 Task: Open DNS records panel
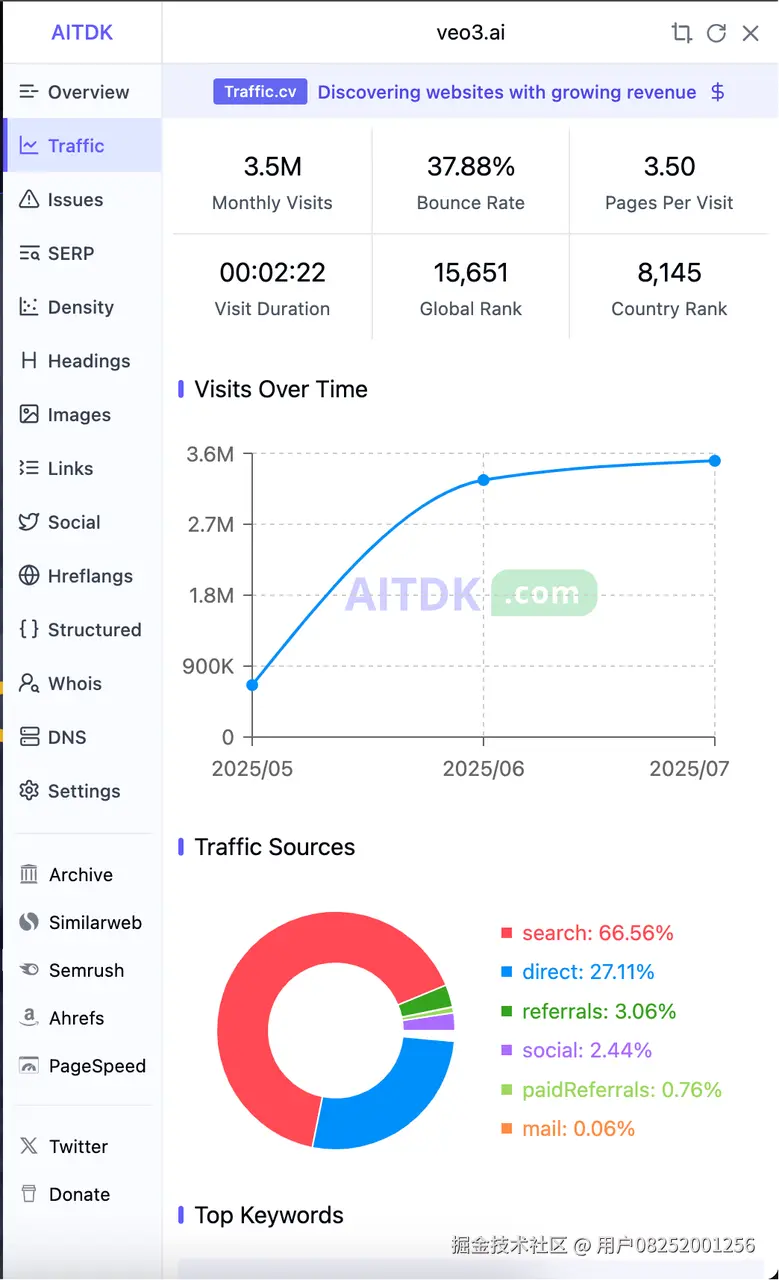point(65,737)
